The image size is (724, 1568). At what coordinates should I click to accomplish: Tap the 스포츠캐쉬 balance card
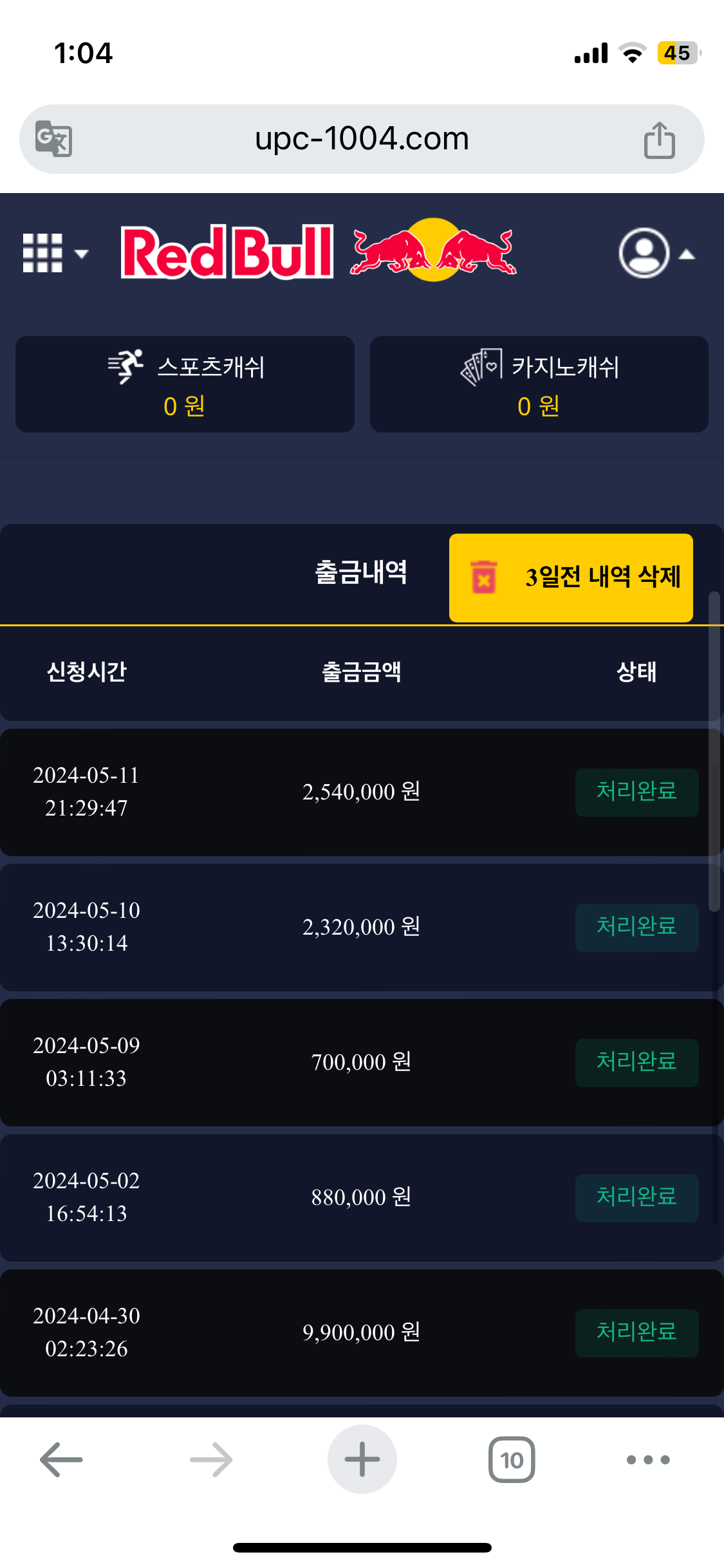click(x=185, y=384)
